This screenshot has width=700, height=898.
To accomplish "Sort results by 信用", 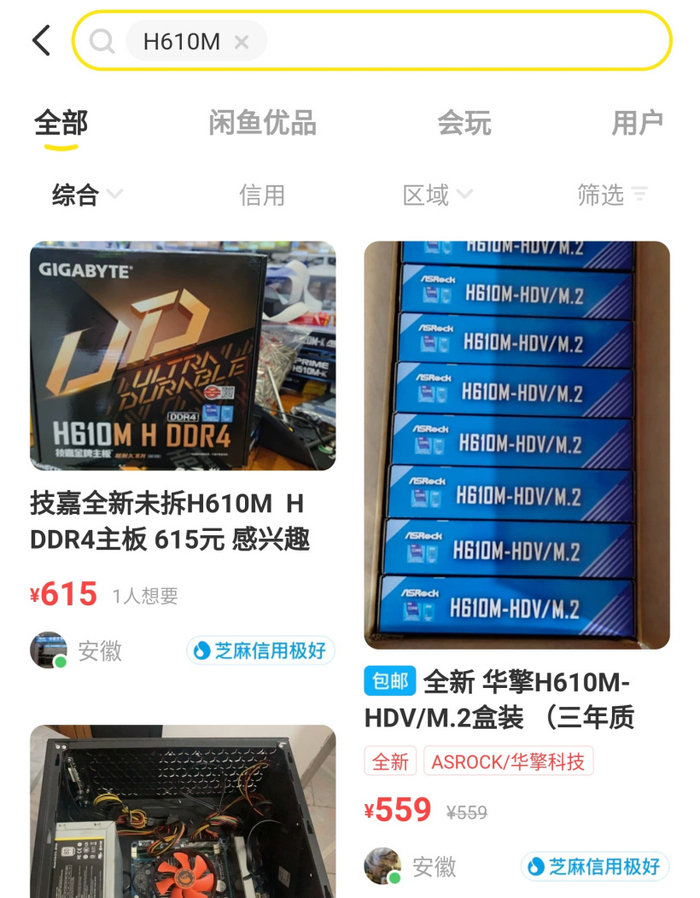I will 262,195.
